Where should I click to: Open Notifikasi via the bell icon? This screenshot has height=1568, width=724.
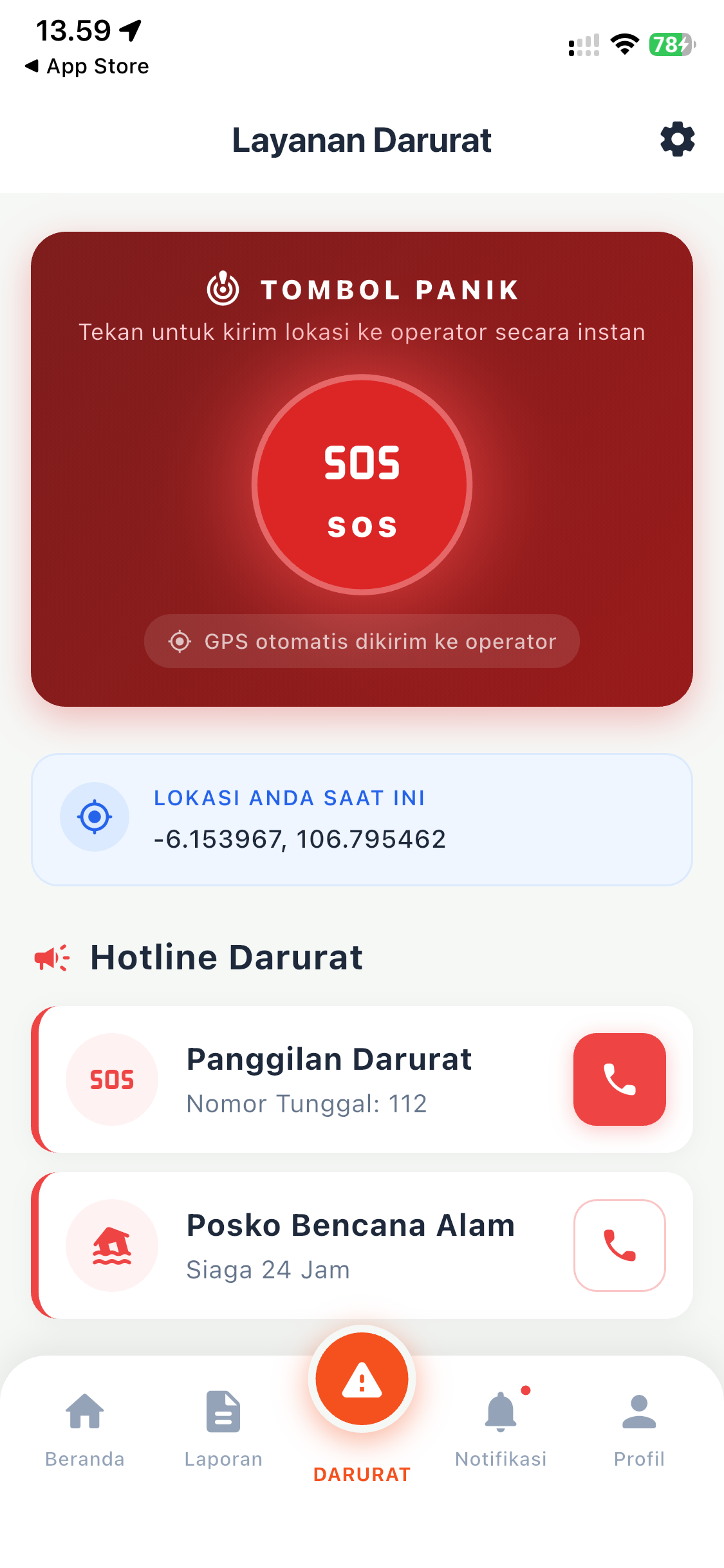(x=501, y=1412)
